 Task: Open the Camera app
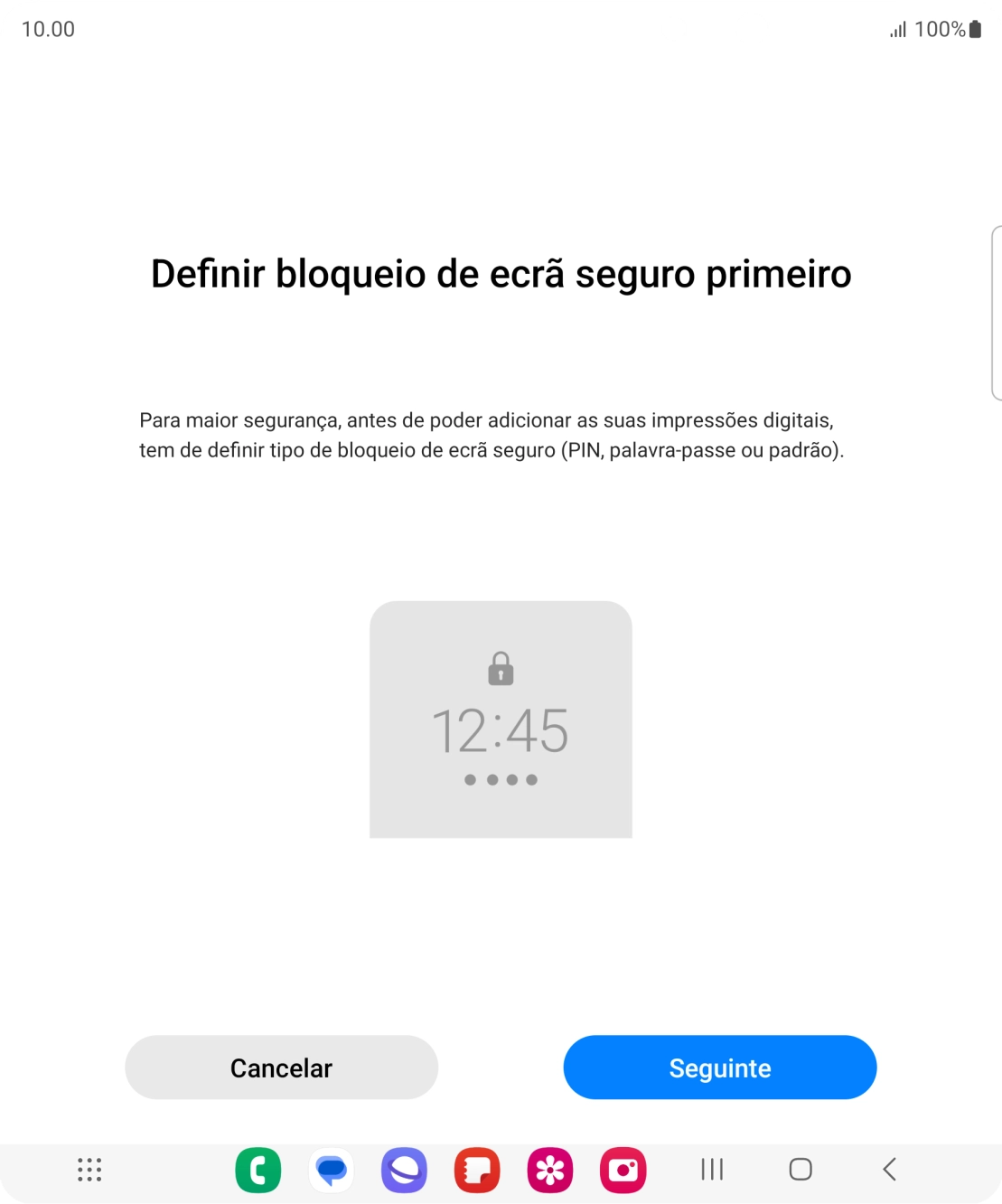(x=622, y=1169)
